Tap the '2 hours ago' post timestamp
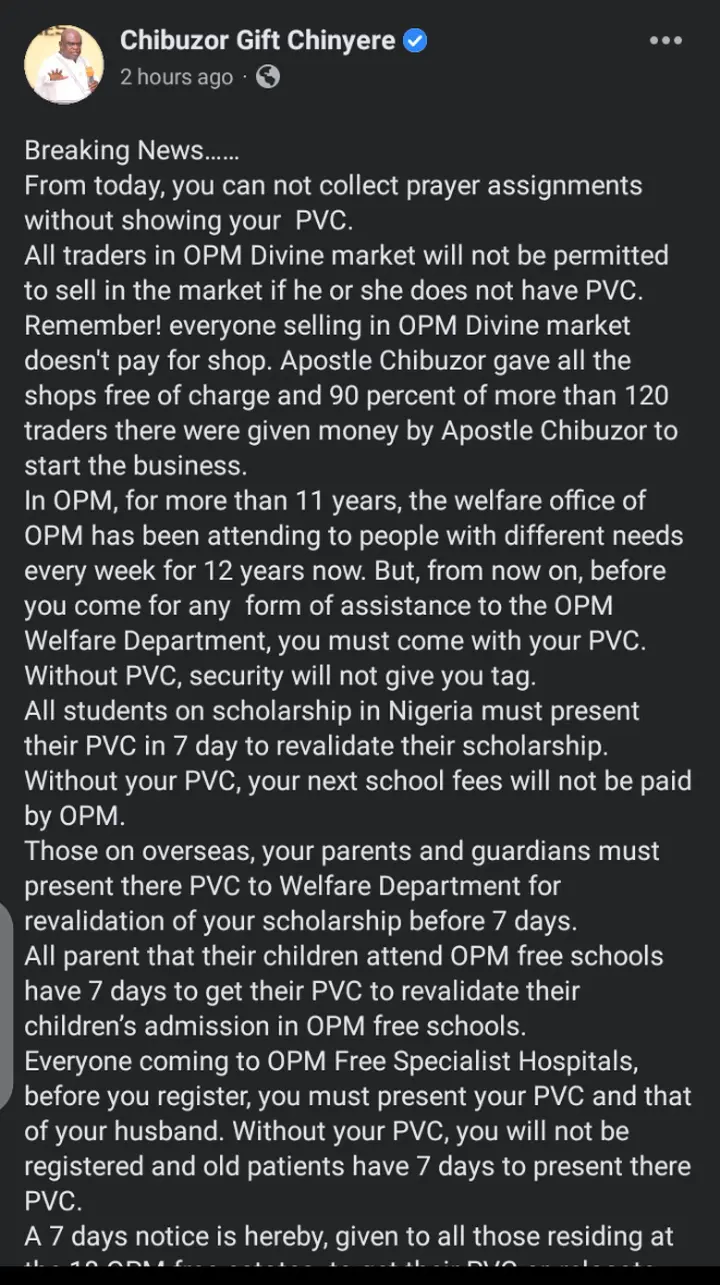 point(176,77)
